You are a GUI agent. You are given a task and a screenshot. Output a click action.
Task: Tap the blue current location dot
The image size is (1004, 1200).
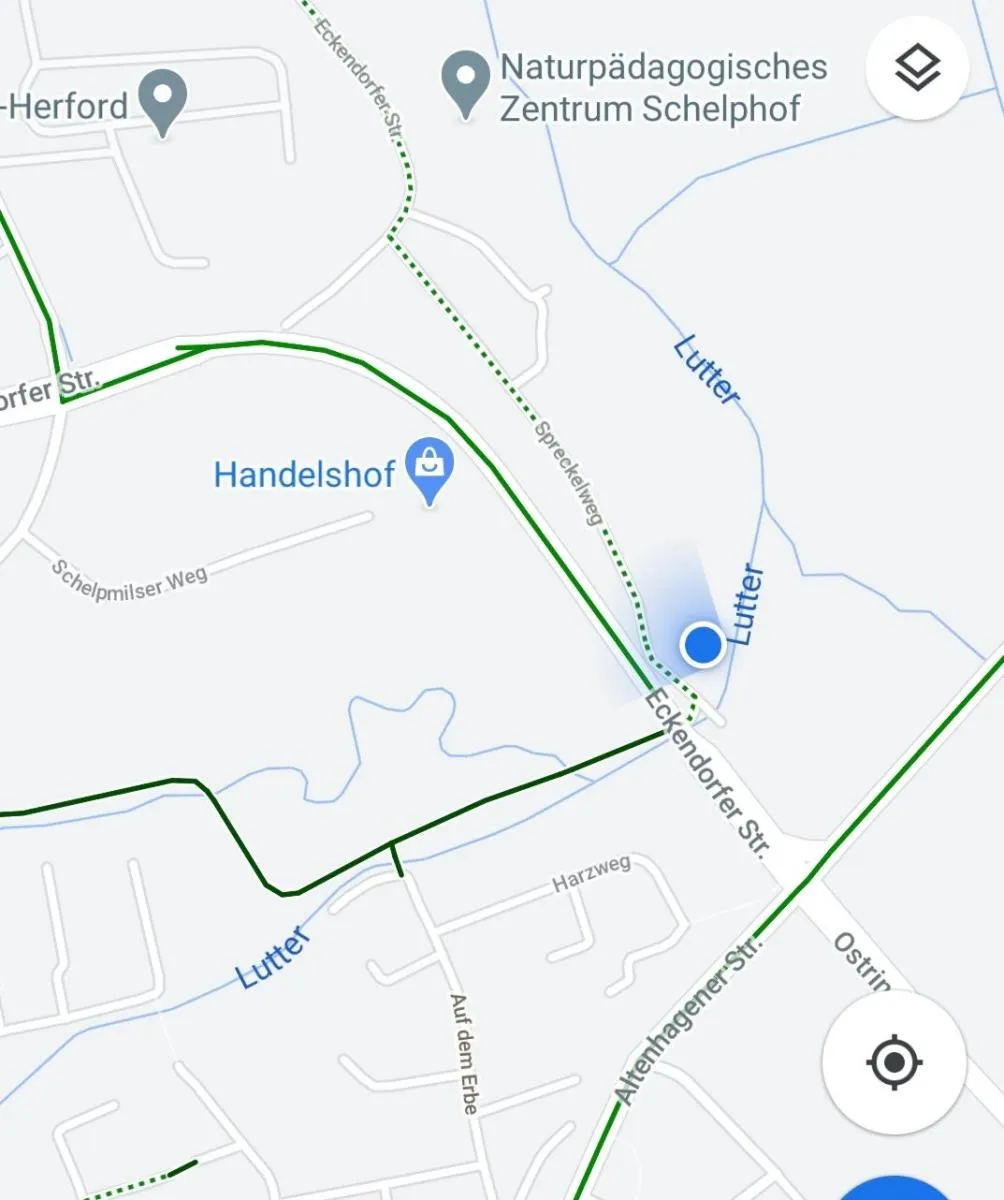[703, 644]
